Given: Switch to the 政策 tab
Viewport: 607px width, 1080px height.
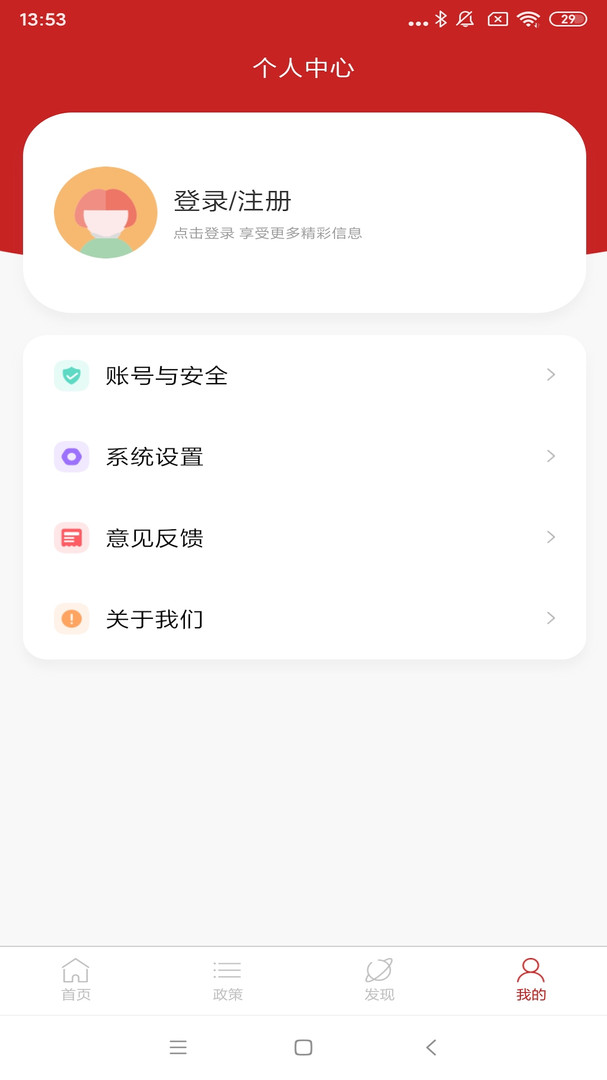Looking at the screenshot, I should (x=228, y=980).
